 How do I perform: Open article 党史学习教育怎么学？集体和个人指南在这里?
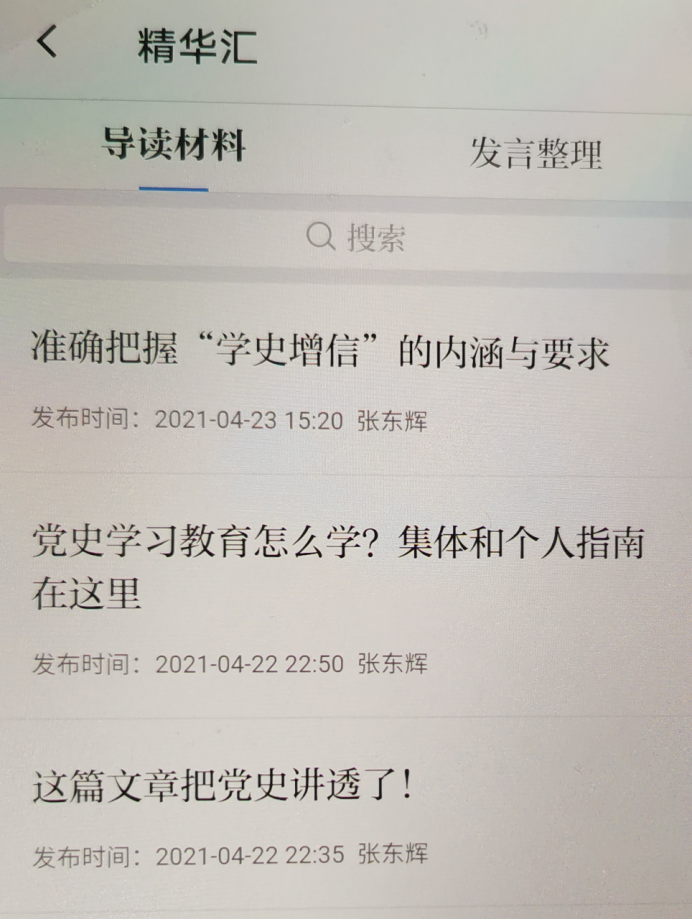coord(337,568)
